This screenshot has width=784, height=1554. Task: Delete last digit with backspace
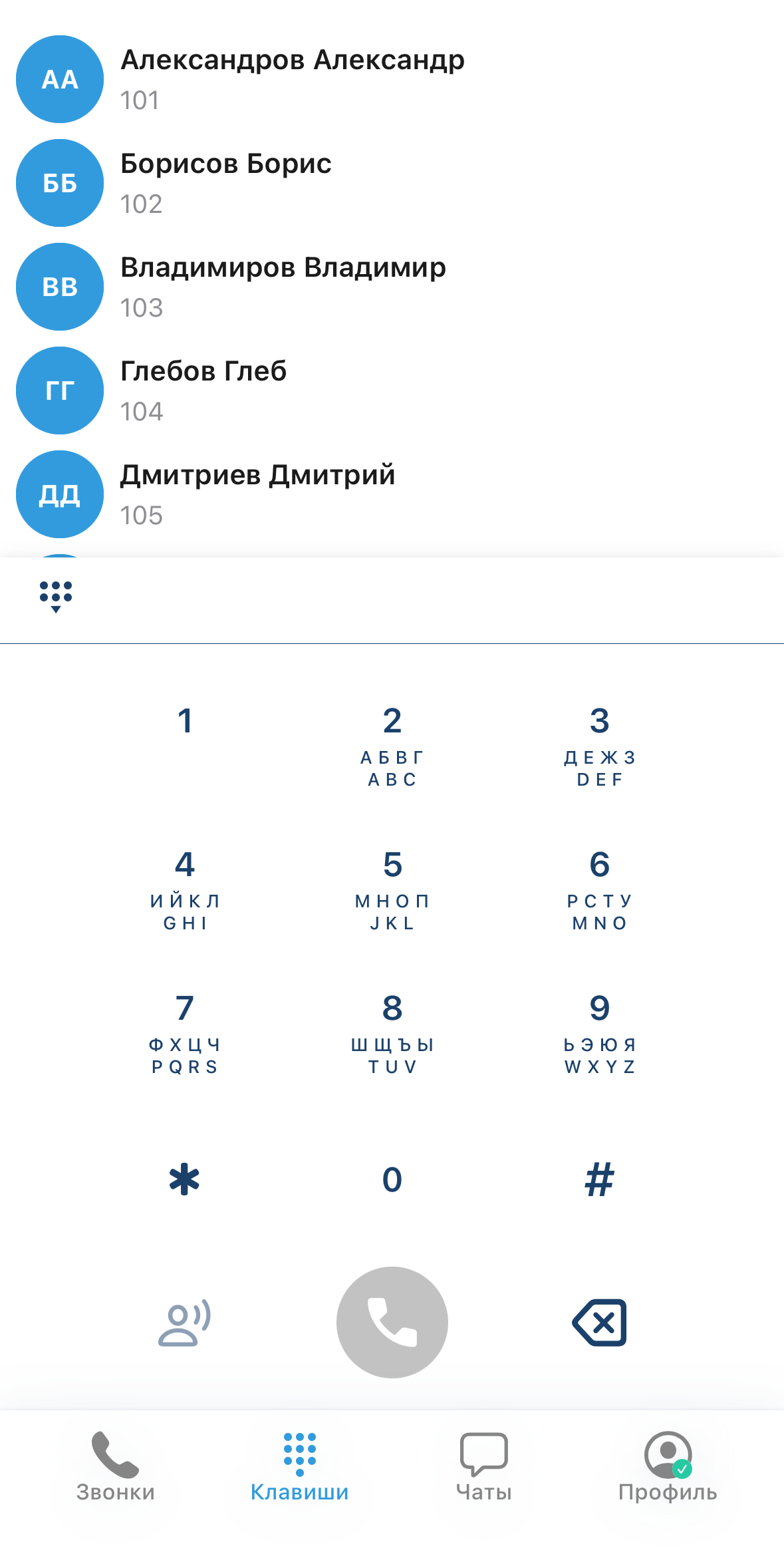(599, 1322)
